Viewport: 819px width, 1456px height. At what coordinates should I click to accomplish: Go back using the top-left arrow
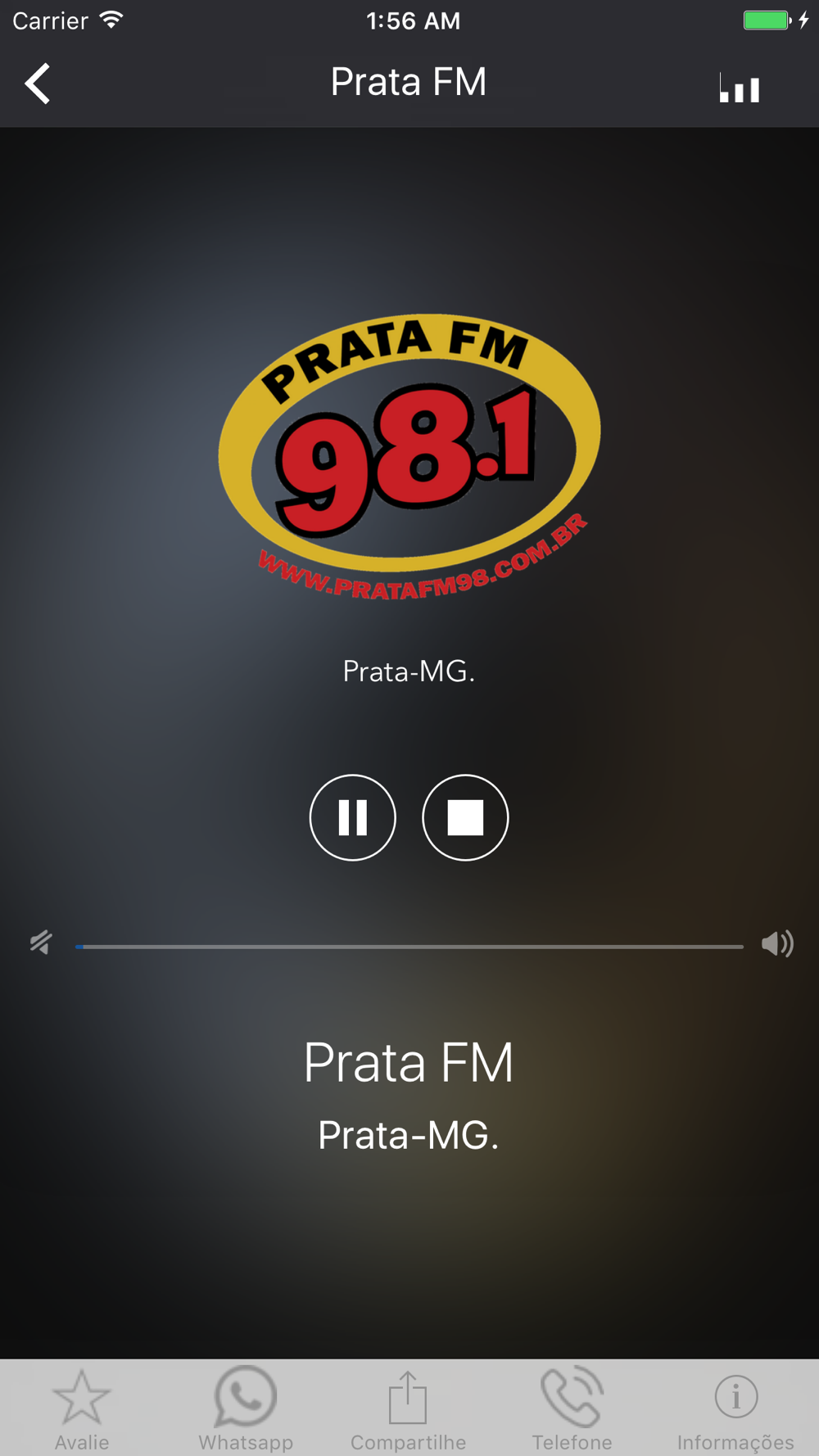pos(38,84)
